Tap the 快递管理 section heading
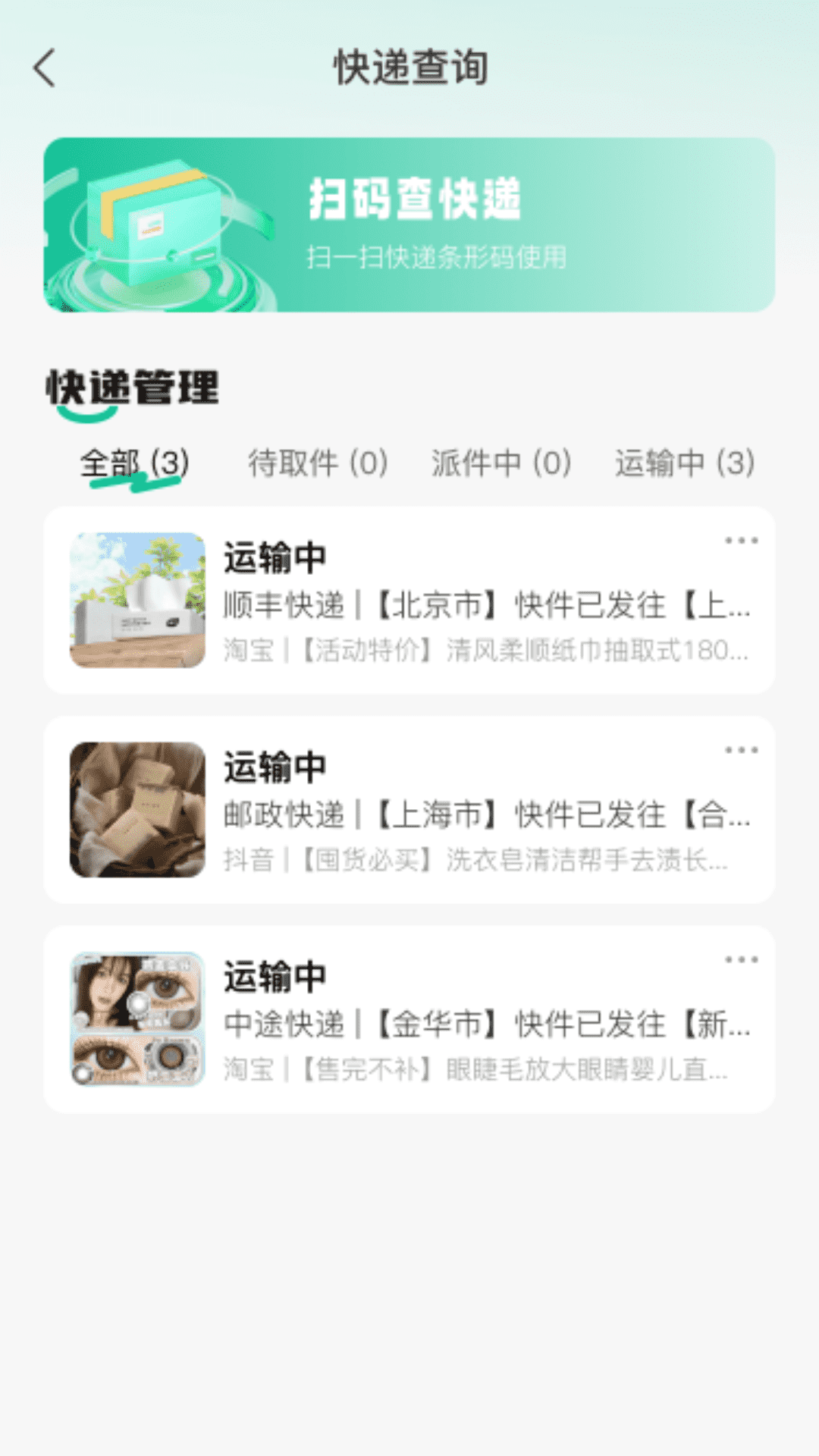The height and width of the screenshot is (1456, 819). [133, 385]
